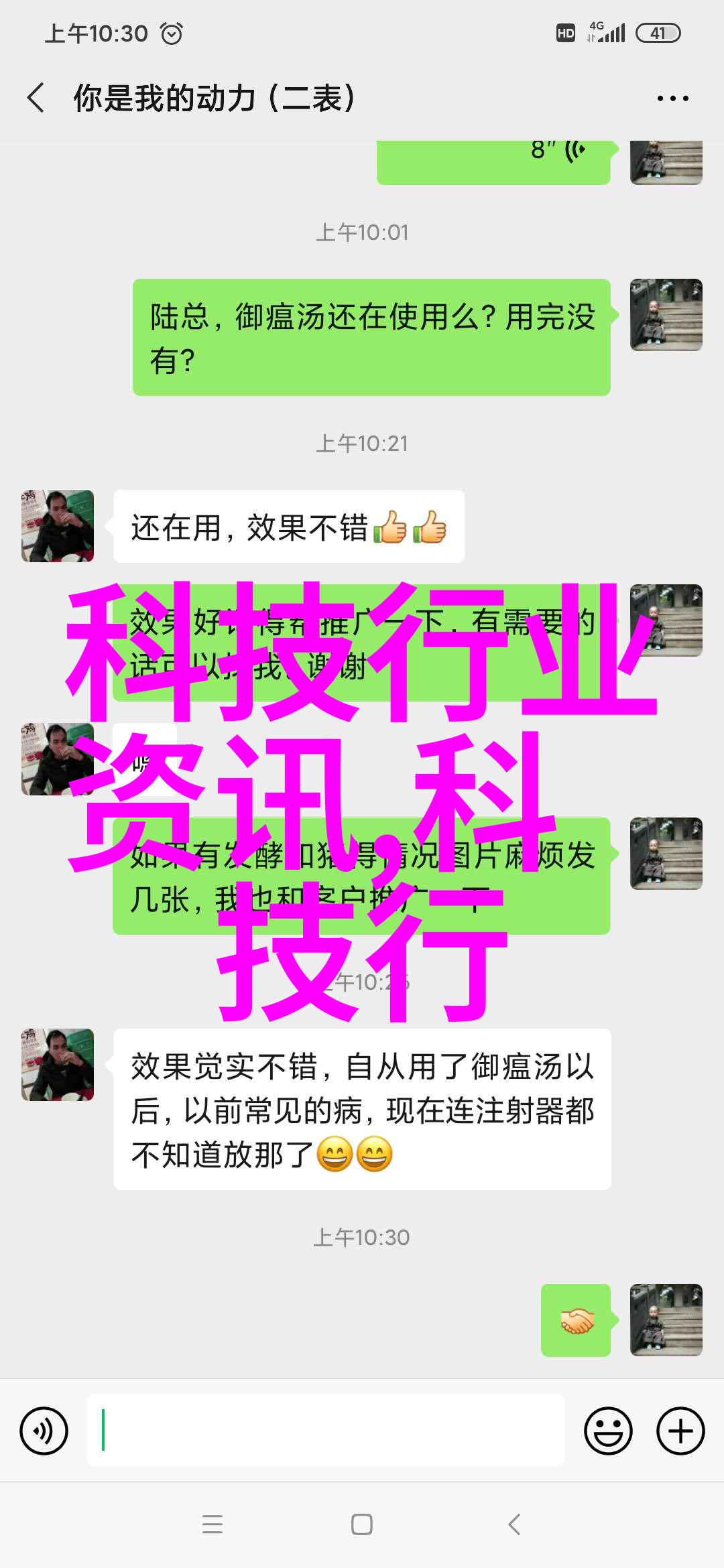The height and width of the screenshot is (1568, 724).
Task: Tap the system home button
Action: [361, 1525]
